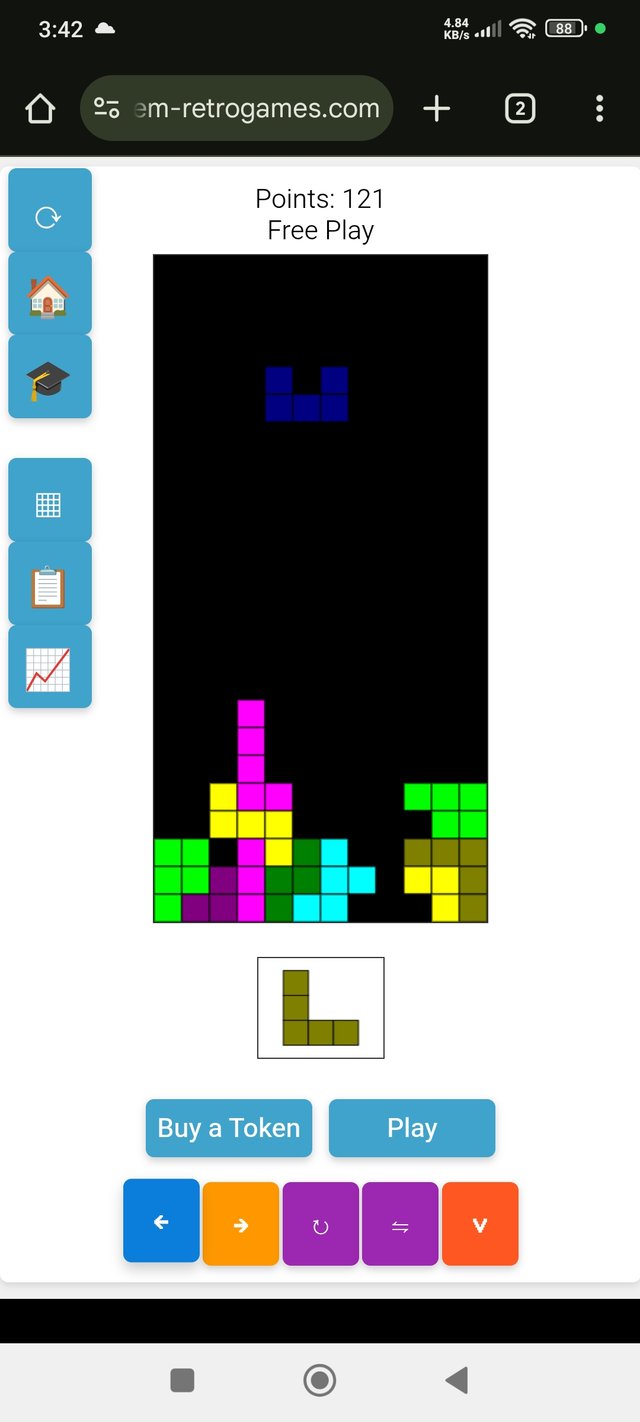
Task: Open the browser overflow menu
Action: point(599,109)
